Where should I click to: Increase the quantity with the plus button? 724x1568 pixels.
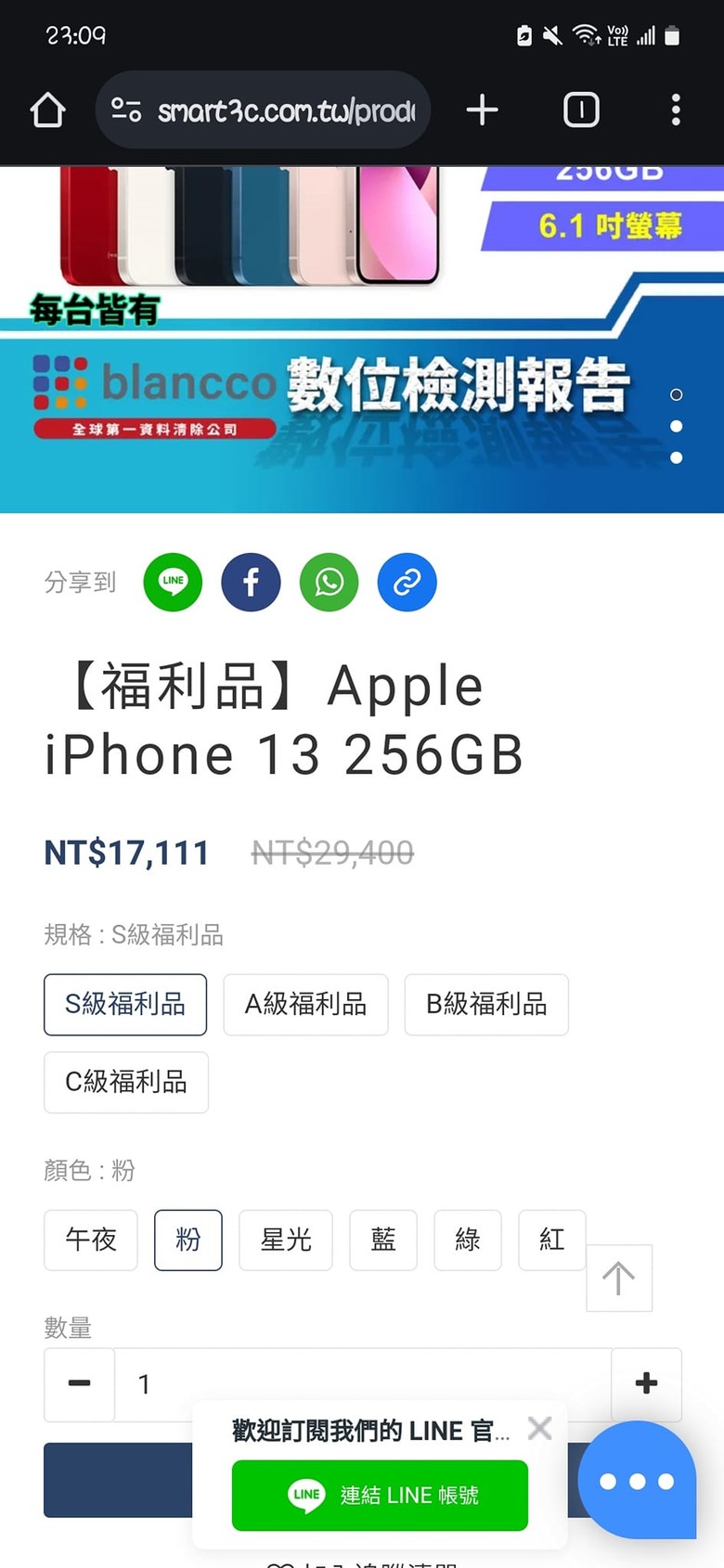[646, 1384]
